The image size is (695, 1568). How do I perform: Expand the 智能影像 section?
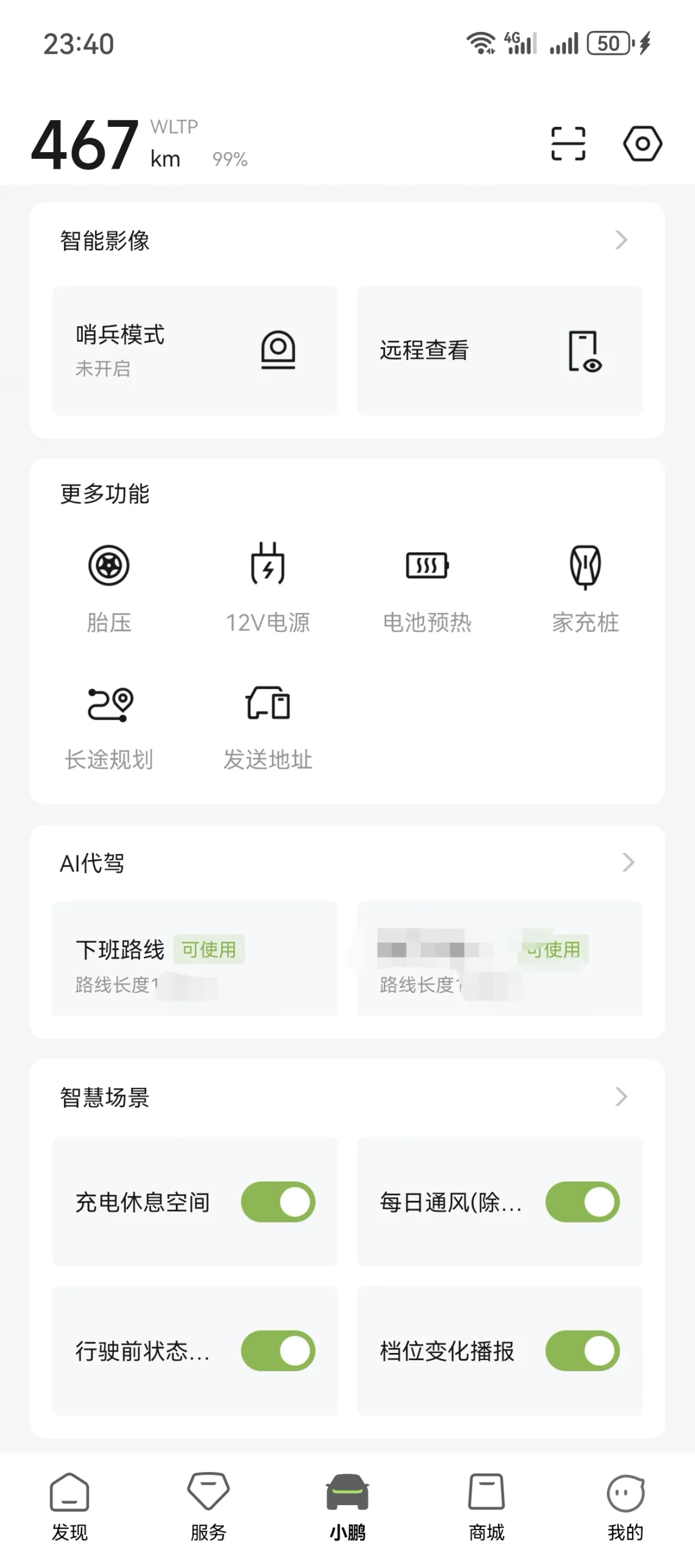[621, 240]
